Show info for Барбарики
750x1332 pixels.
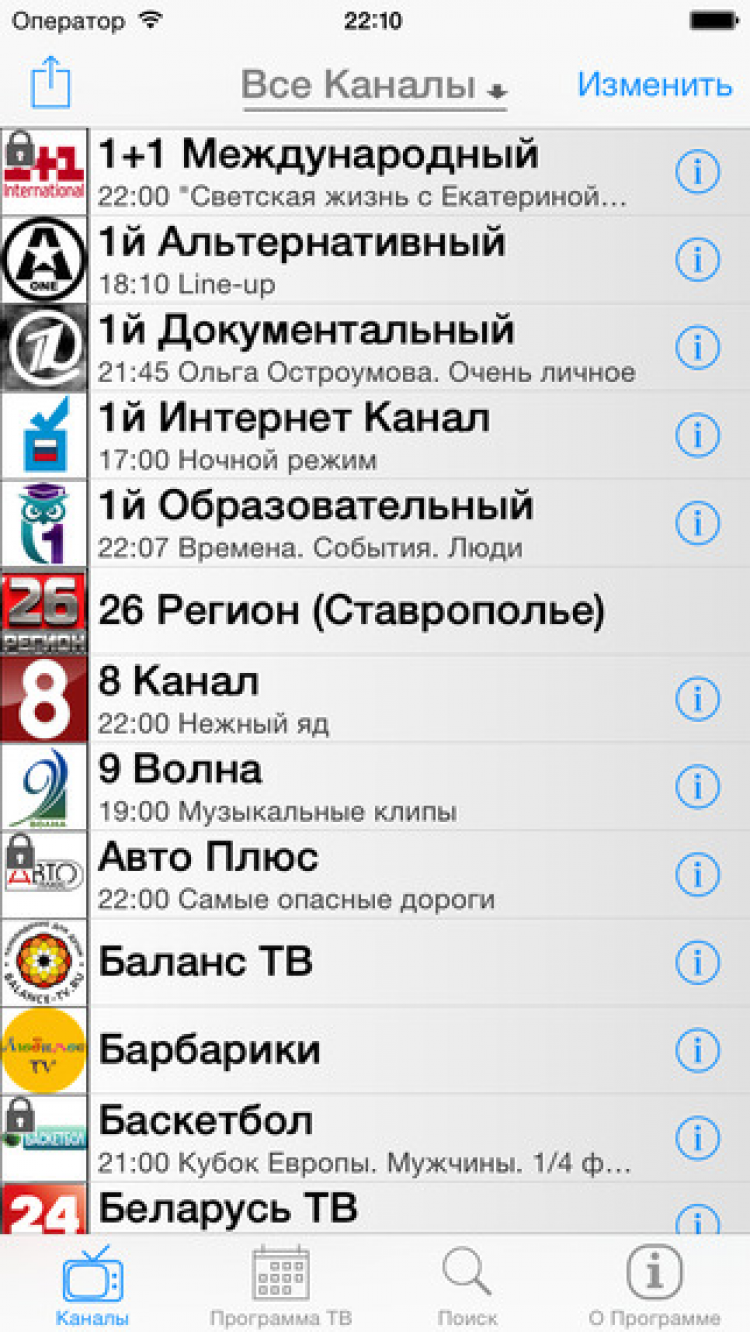(697, 1049)
